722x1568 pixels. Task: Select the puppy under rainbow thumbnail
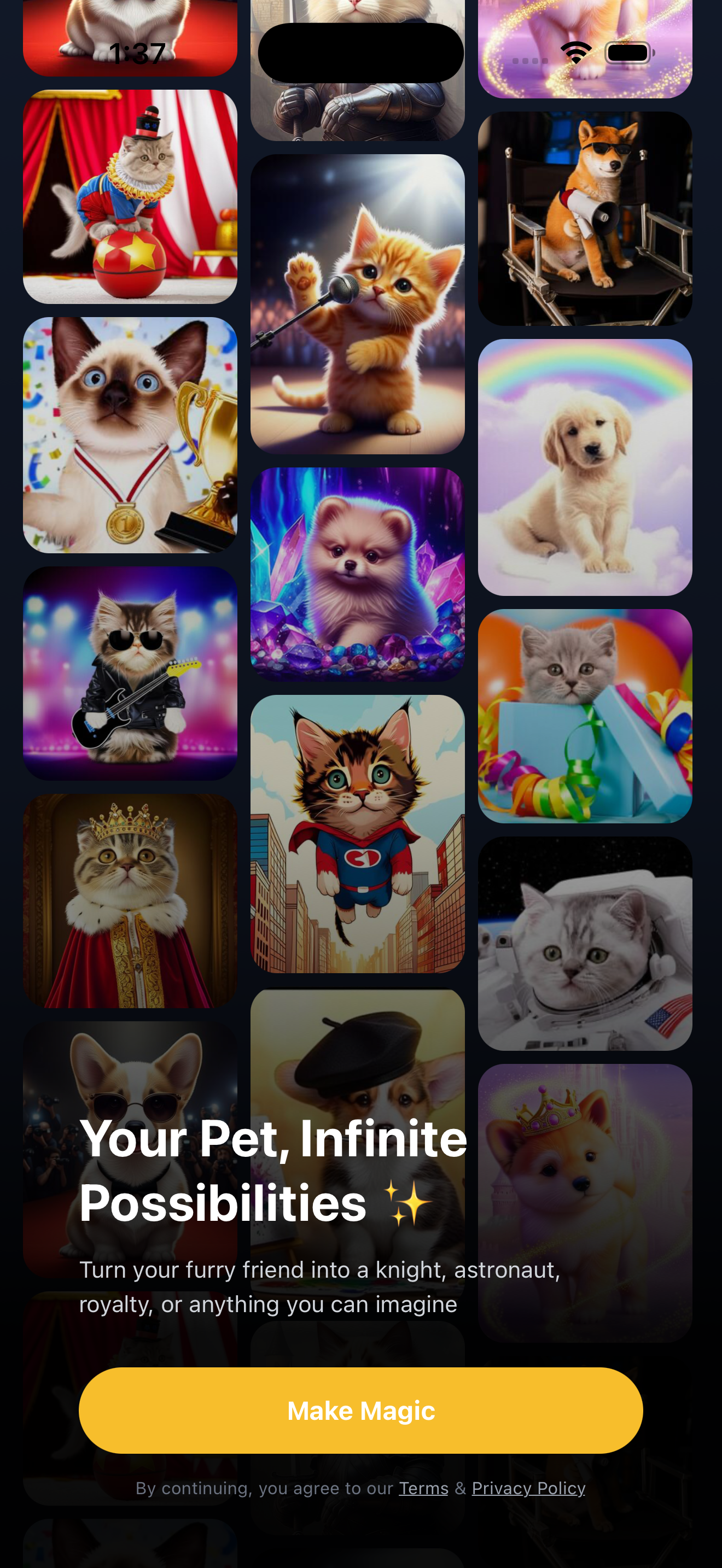(x=584, y=469)
